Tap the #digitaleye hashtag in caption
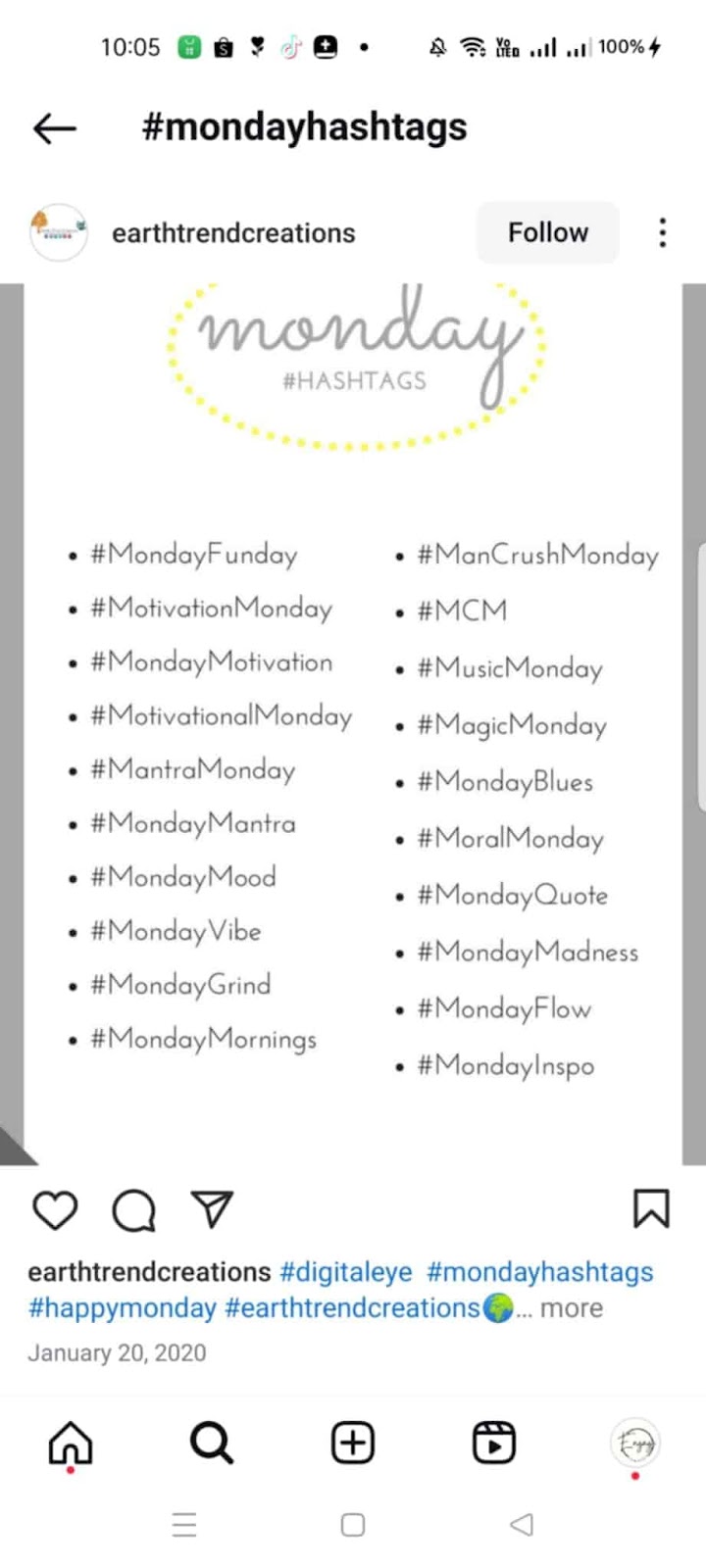The image size is (706, 1568). point(346,1272)
